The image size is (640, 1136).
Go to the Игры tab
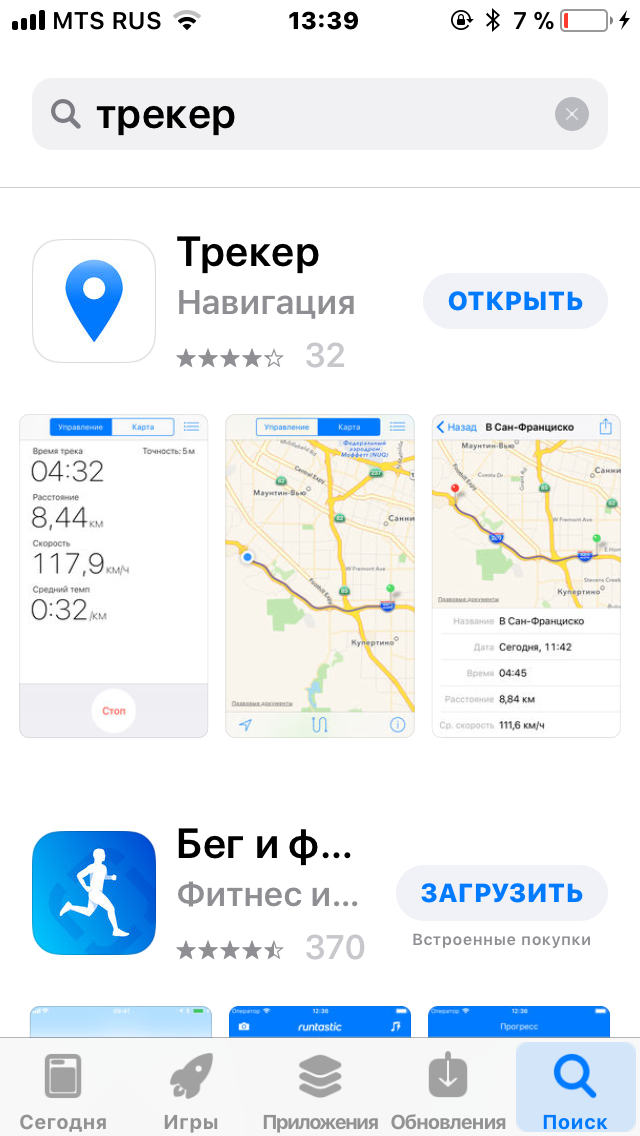(191, 1090)
